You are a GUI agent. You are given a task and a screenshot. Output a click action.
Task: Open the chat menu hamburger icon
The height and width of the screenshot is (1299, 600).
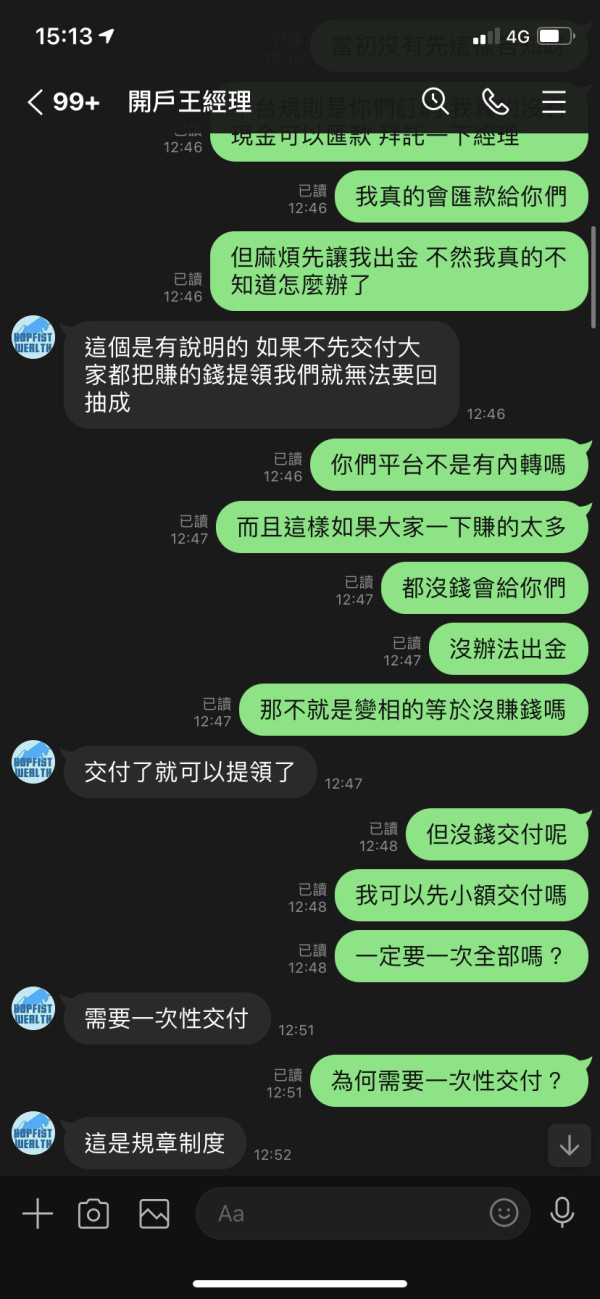(554, 101)
